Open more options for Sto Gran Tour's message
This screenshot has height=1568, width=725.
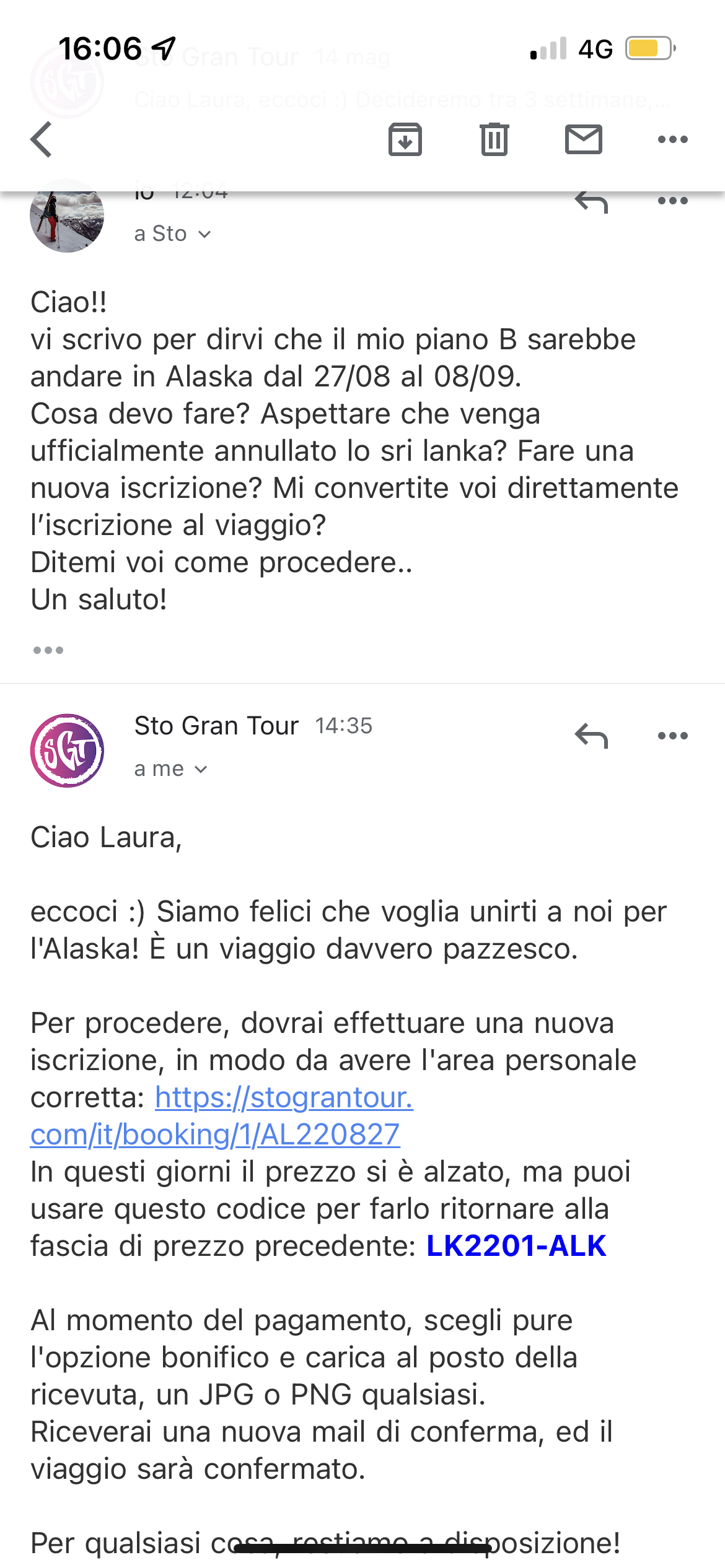pos(673,736)
